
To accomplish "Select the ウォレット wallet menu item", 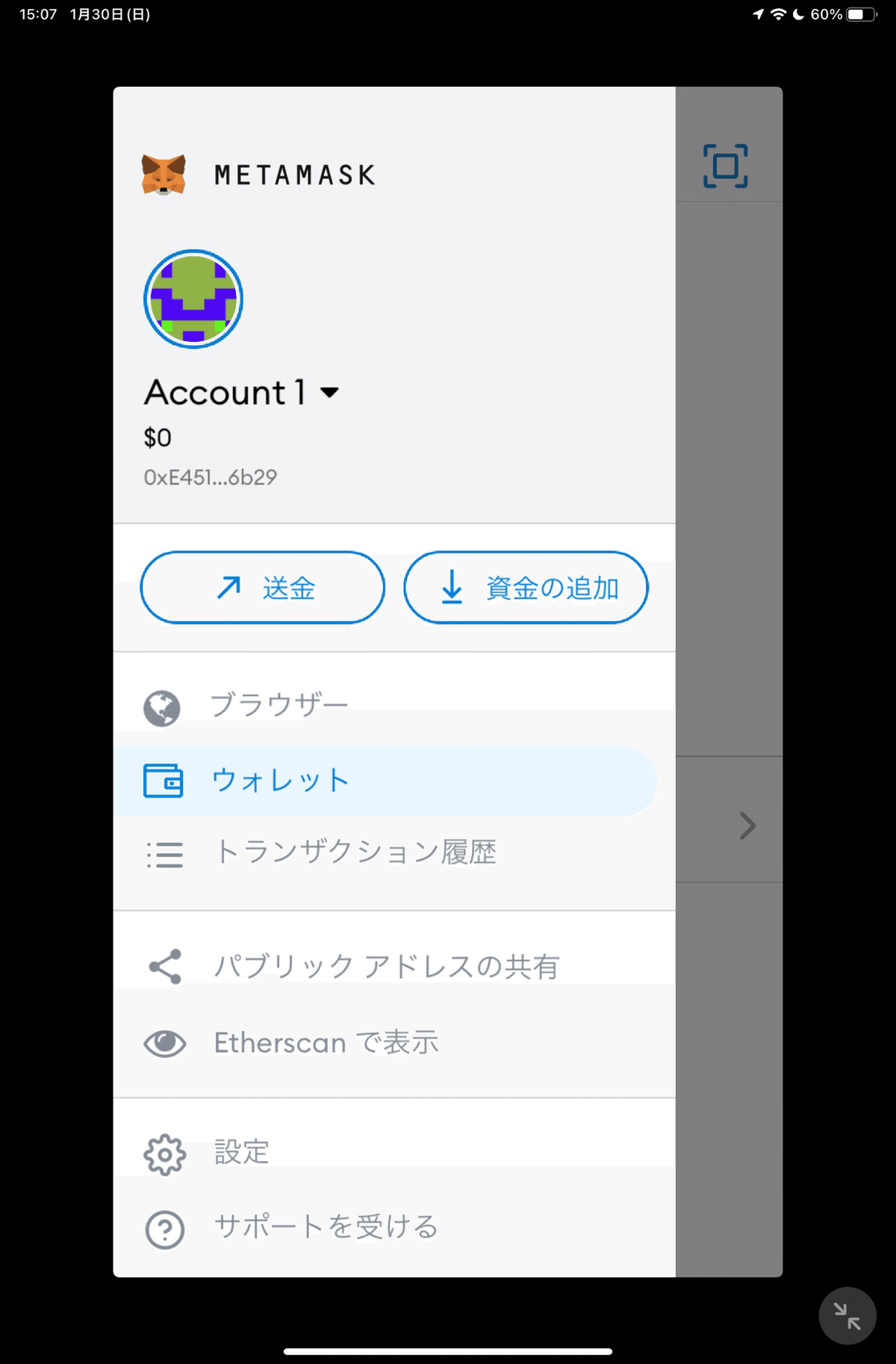I will 281,781.
